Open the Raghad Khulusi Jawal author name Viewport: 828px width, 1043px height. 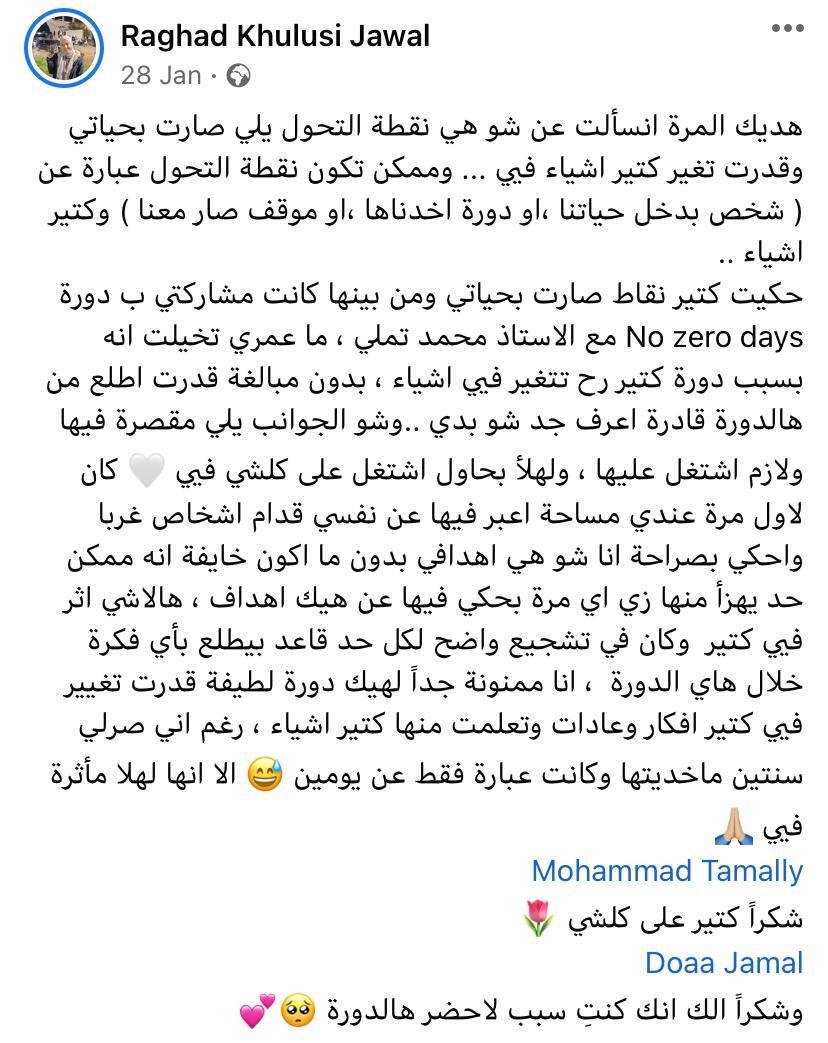tap(275, 36)
